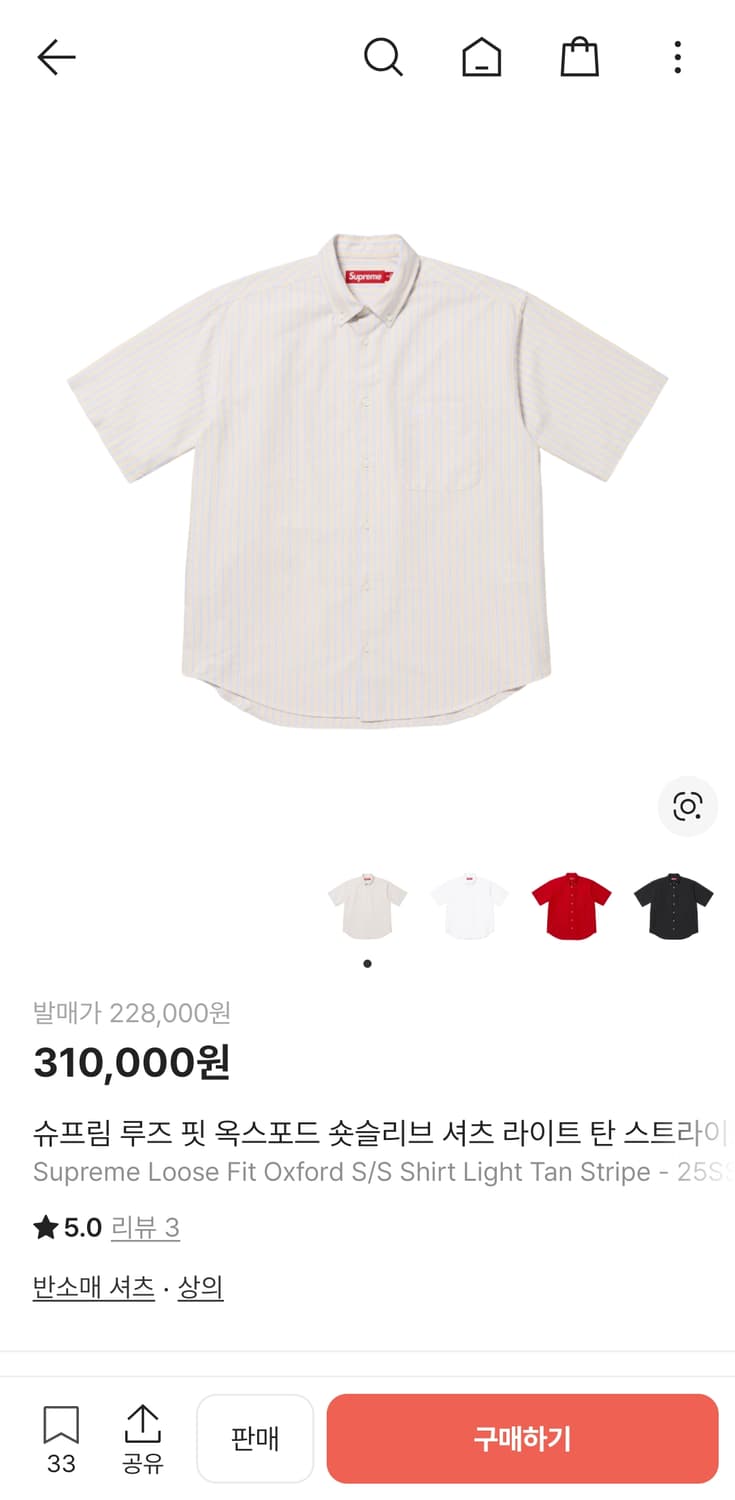This screenshot has width=735, height=1500.
Task: Share this product via 공유
Action: [143, 1437]
